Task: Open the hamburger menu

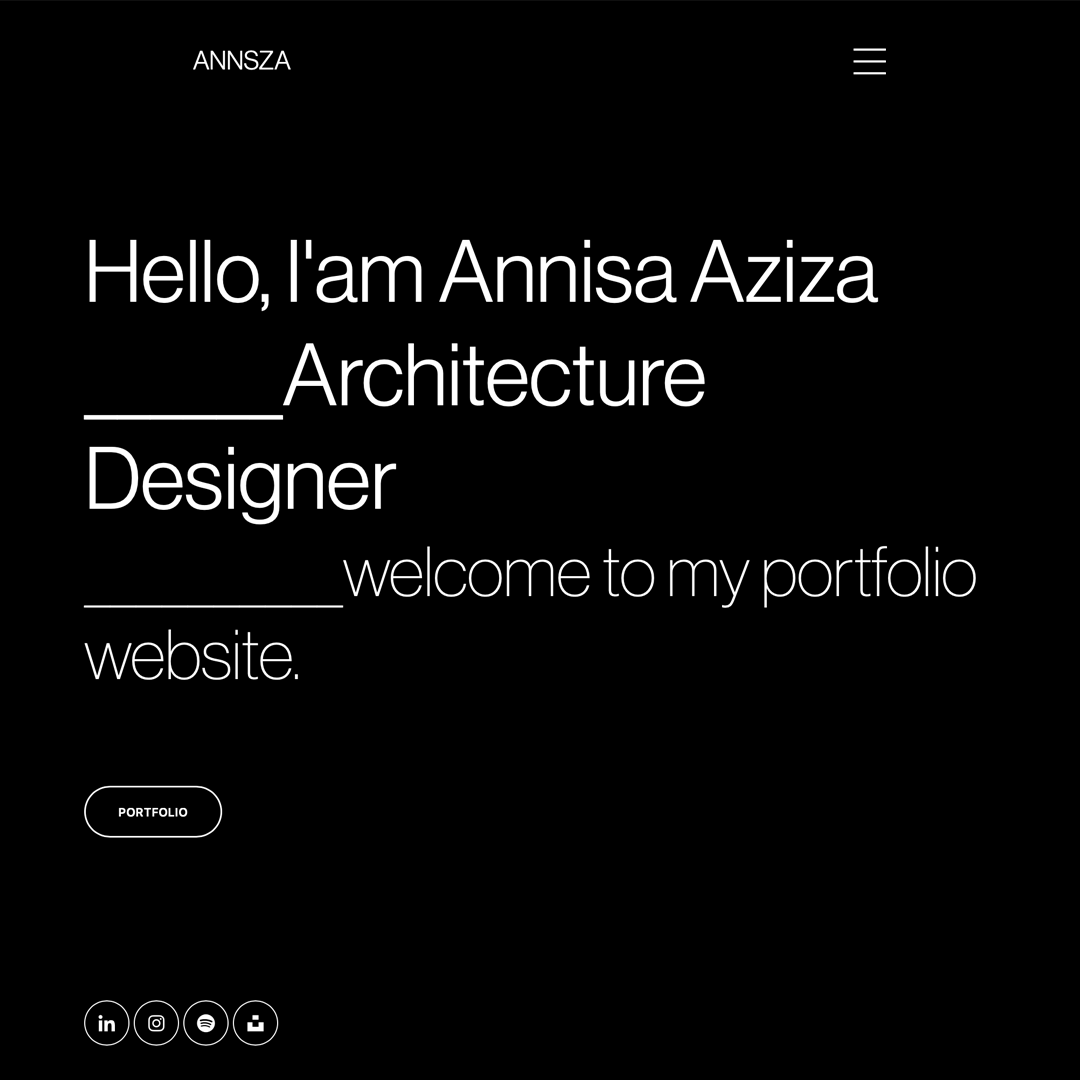Action: click(x=869, y=61)
